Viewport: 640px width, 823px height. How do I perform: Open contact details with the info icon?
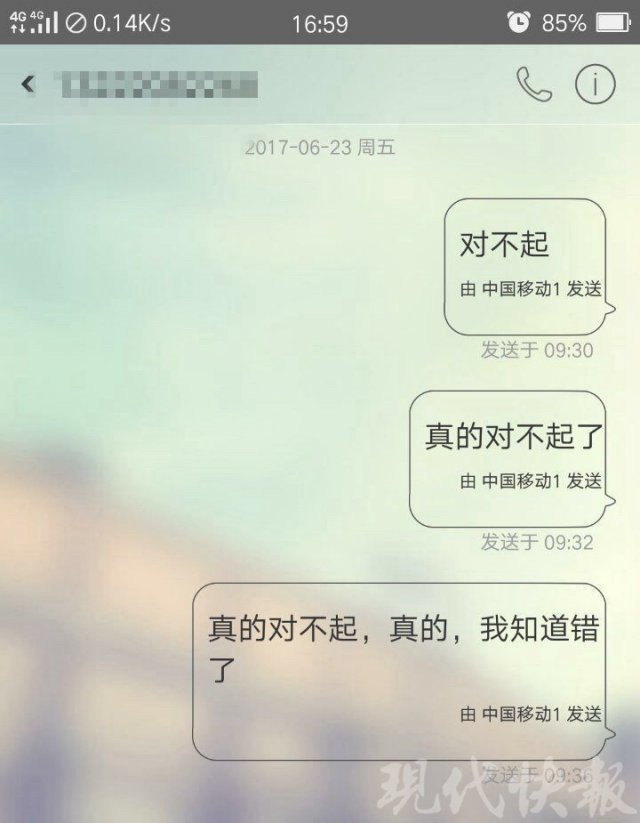[x=594, y=85]
